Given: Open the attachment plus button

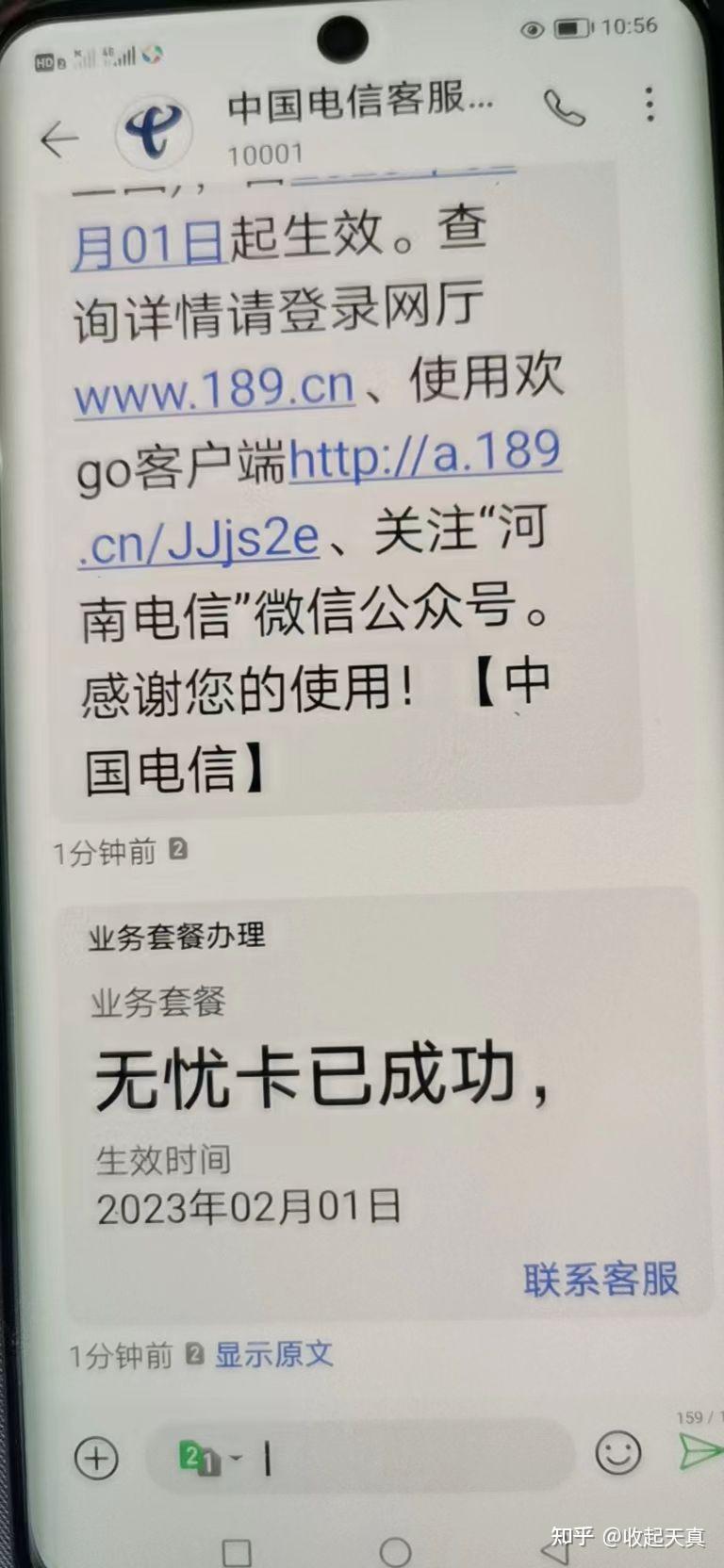Looking at the screenshot, I should tap(96, 1458).
